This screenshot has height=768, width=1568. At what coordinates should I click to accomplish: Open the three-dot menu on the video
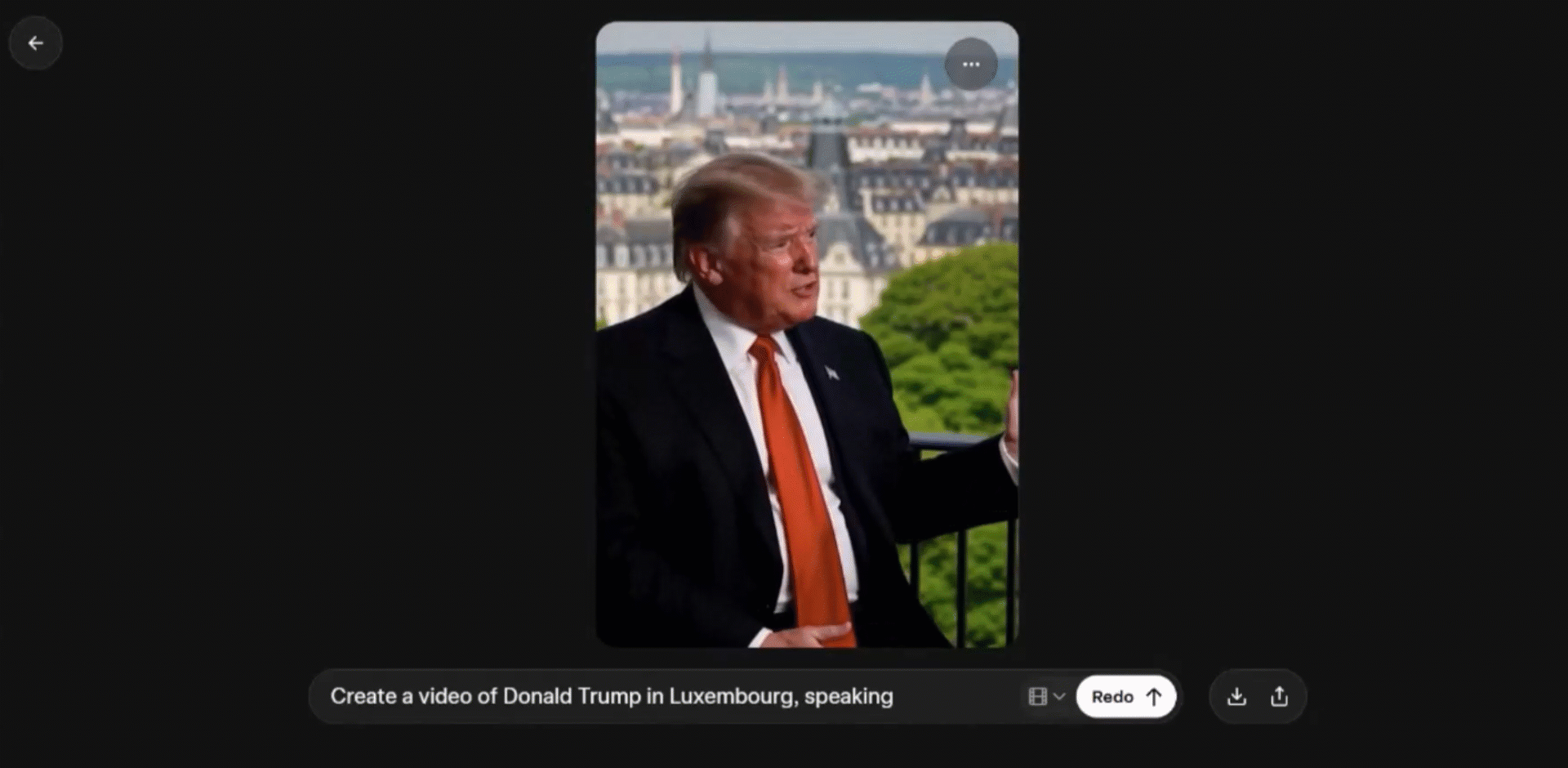click(970, 65)
